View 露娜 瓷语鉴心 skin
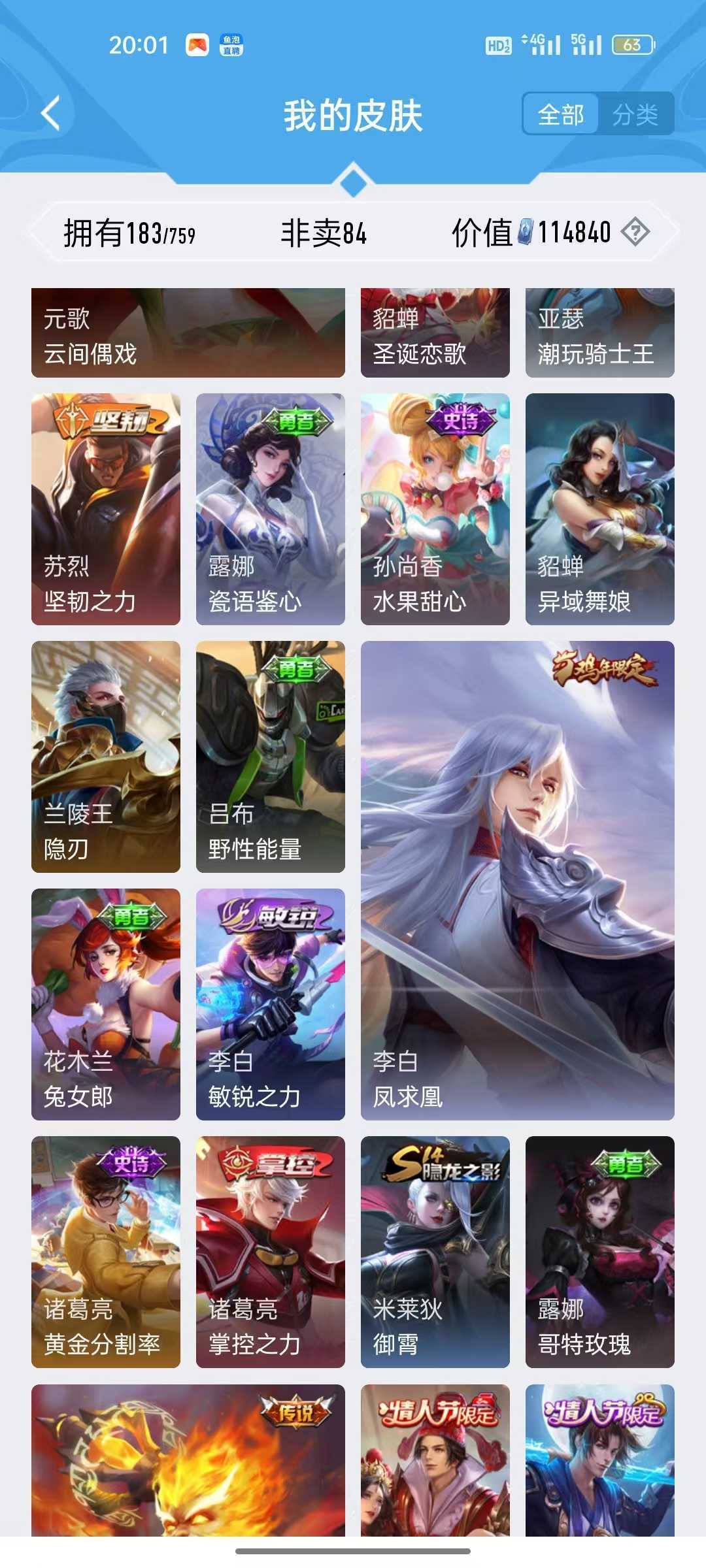Viewport: 706px width, 1568px height. pos(270,509)
